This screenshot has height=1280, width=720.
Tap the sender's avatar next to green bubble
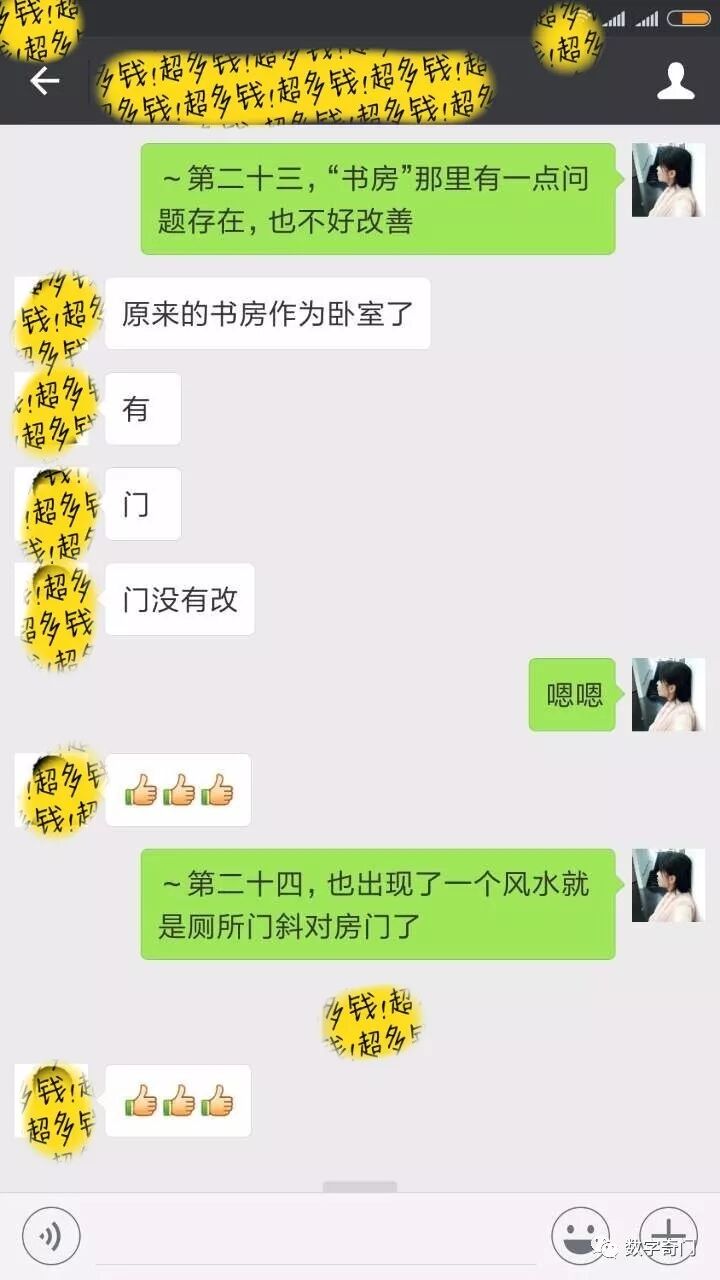pos(667,180)
